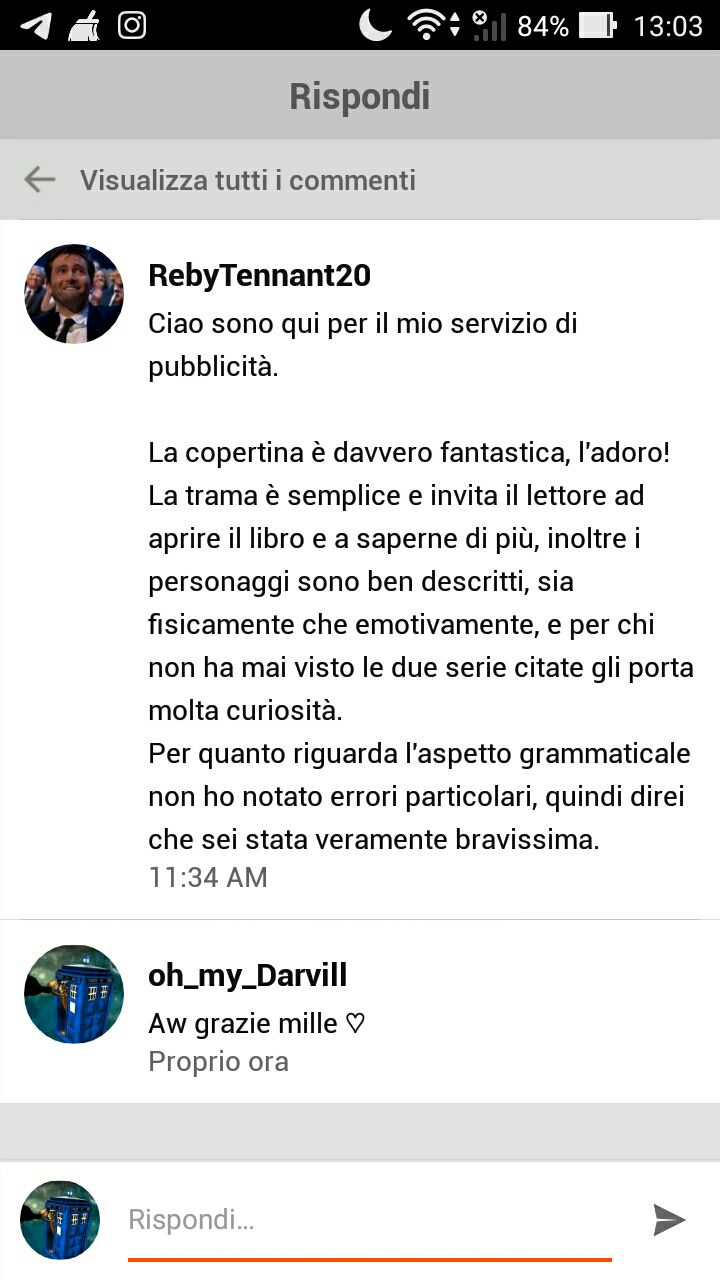
Task: Open RebyTennant20's profile picture
Action: click(74, 294)
